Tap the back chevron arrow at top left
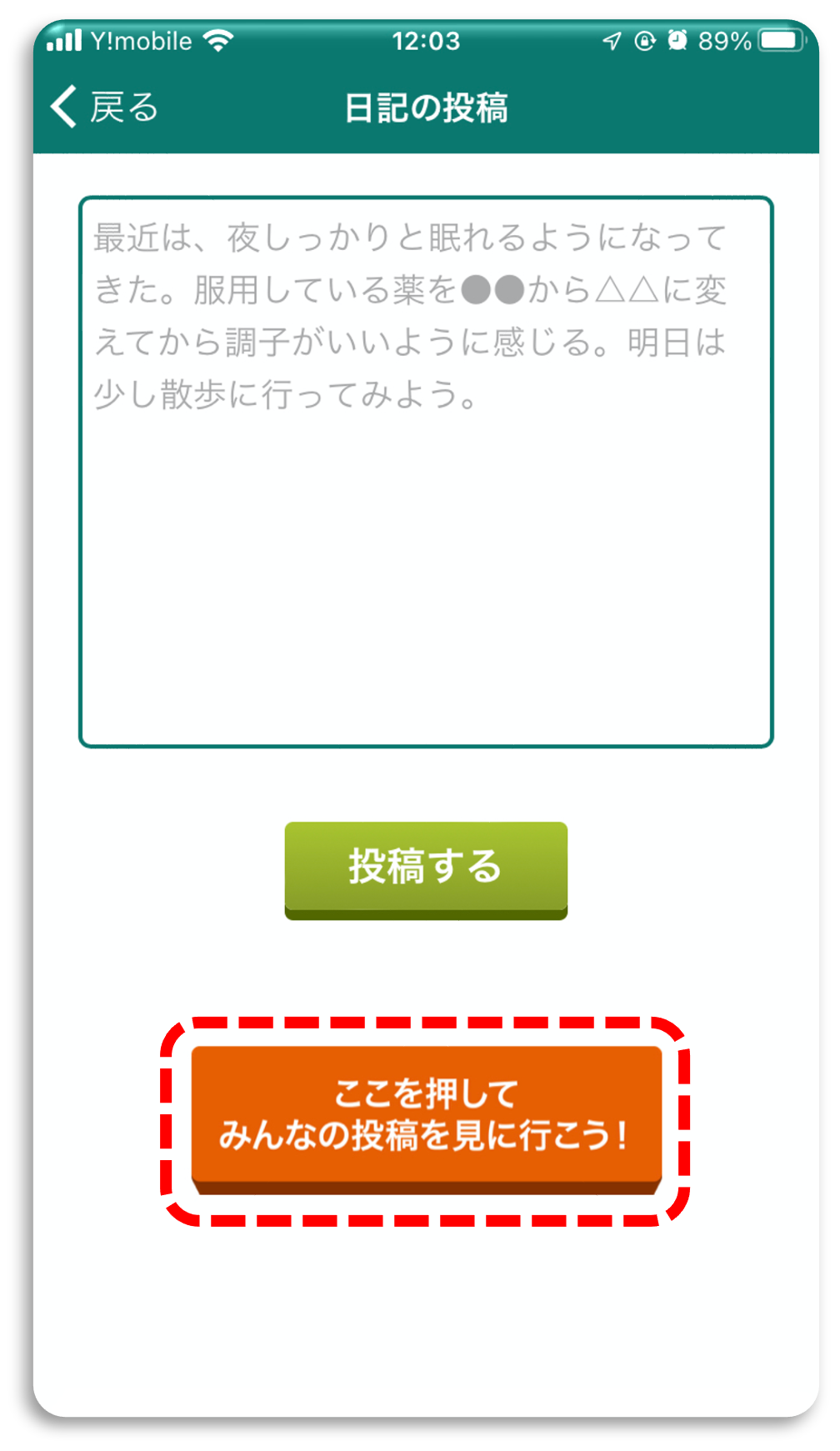840x1451 pixels. [x=60, y=107]
